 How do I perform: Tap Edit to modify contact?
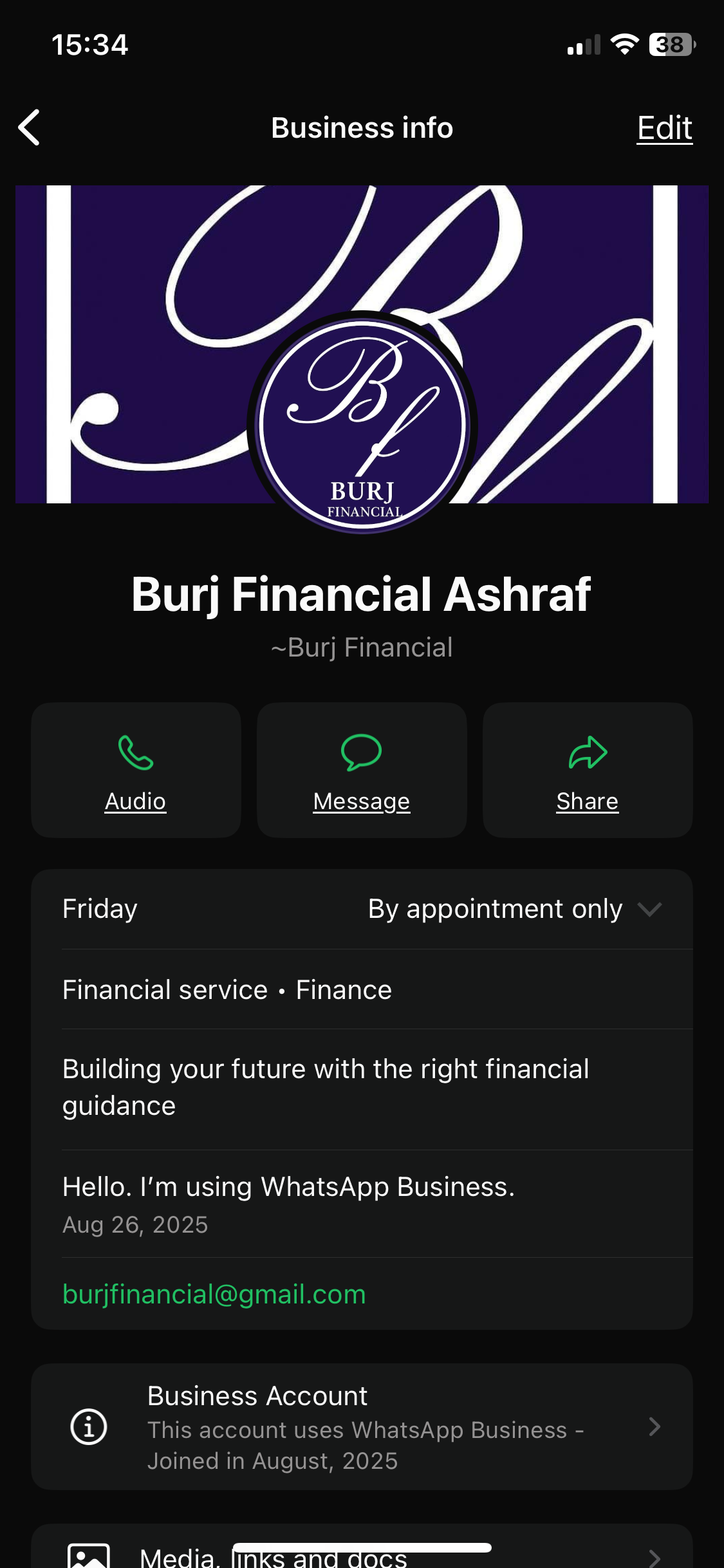tap(664, 127)
